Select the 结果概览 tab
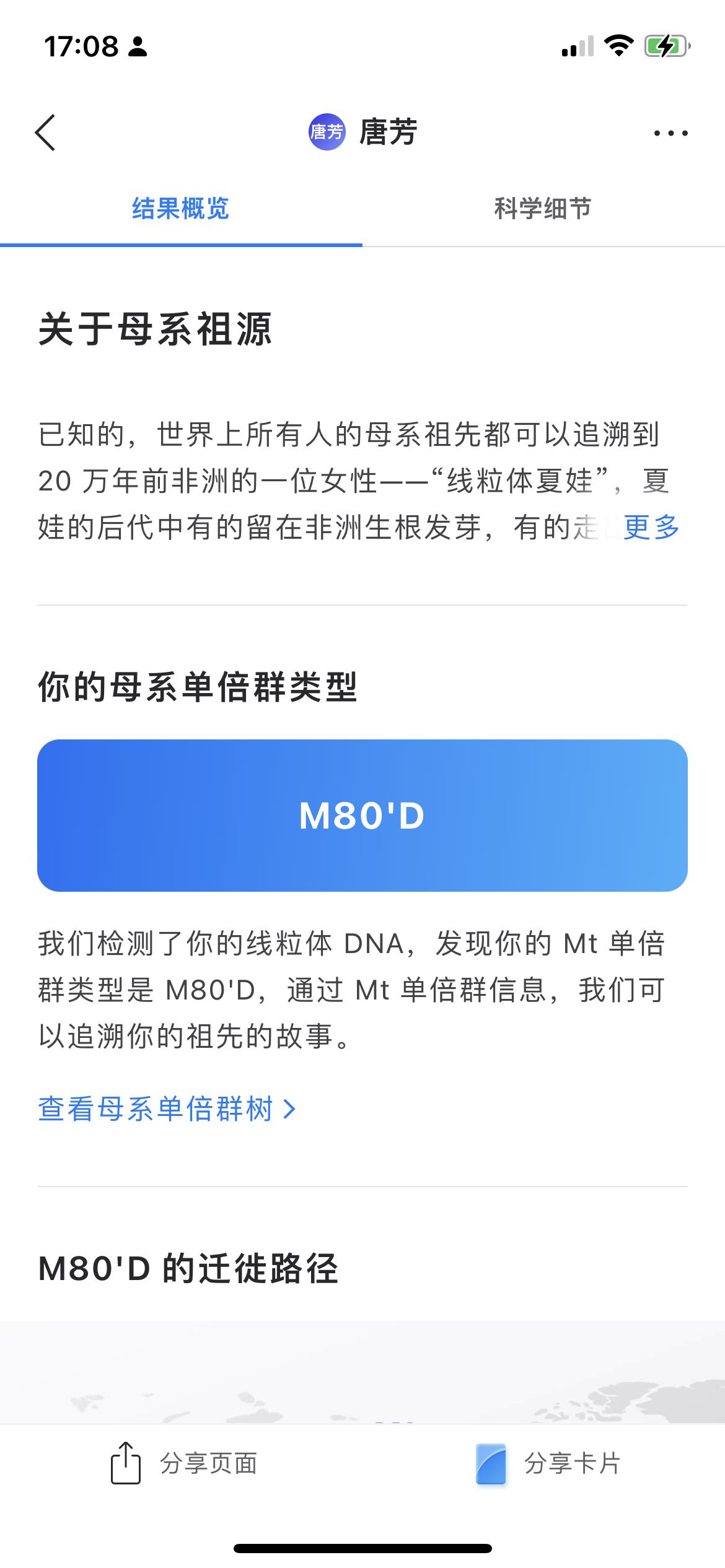The height and width of the screenshot is (1568, 725). click(180, 209)
